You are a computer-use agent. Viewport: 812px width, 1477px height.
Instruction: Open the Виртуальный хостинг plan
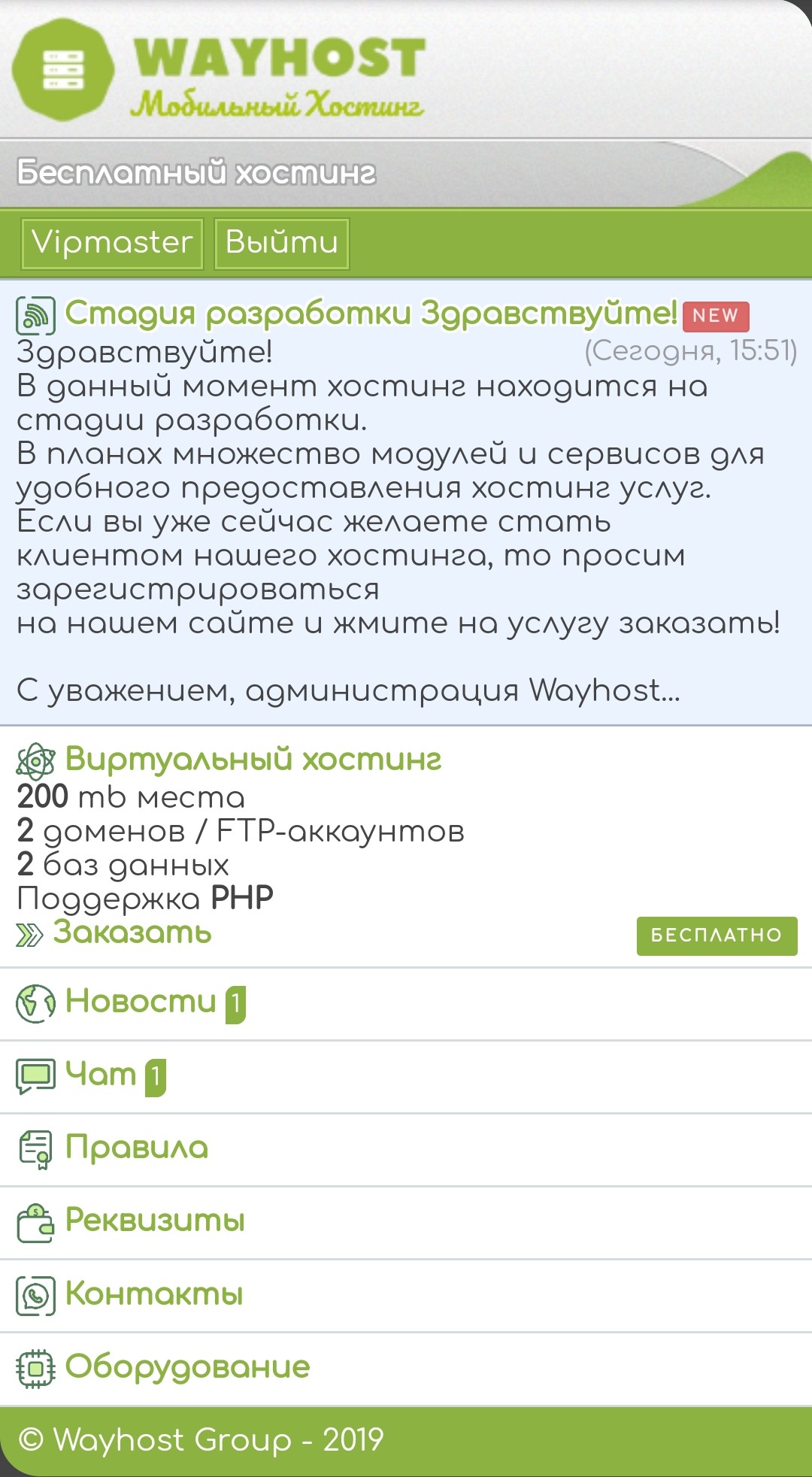pos(253,759)
